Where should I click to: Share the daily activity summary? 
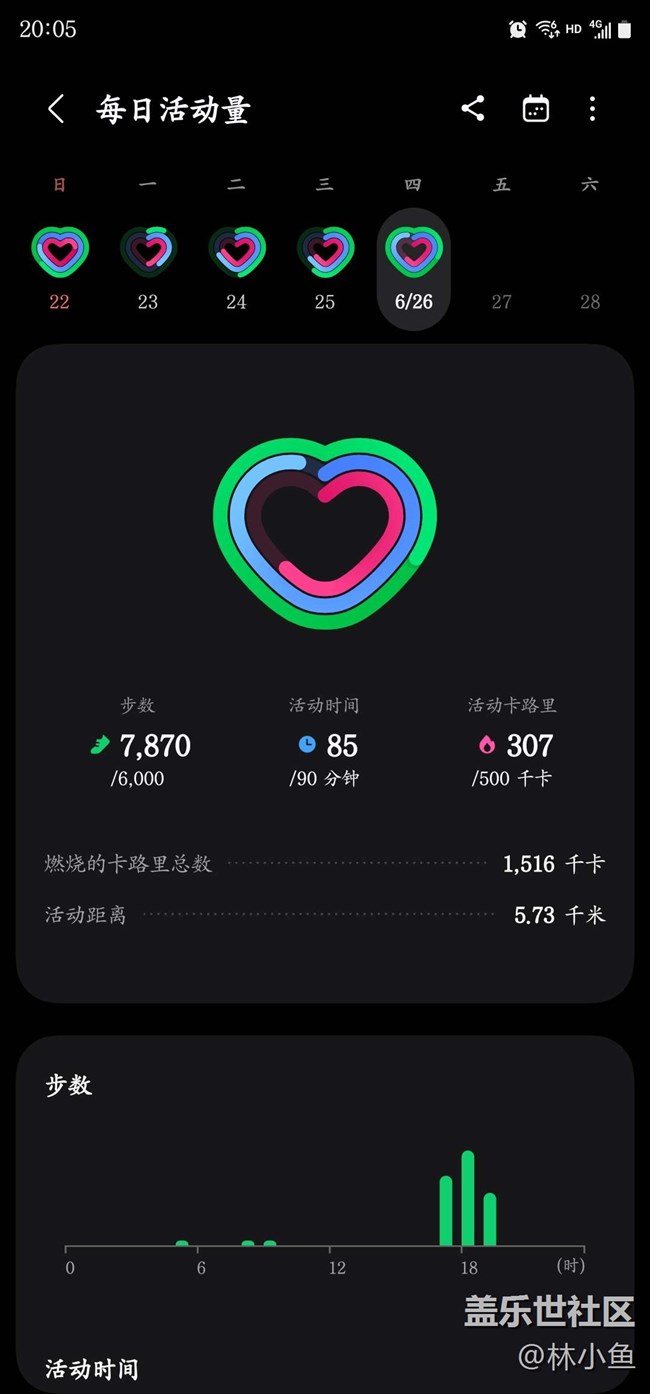[x=473, y=109]
